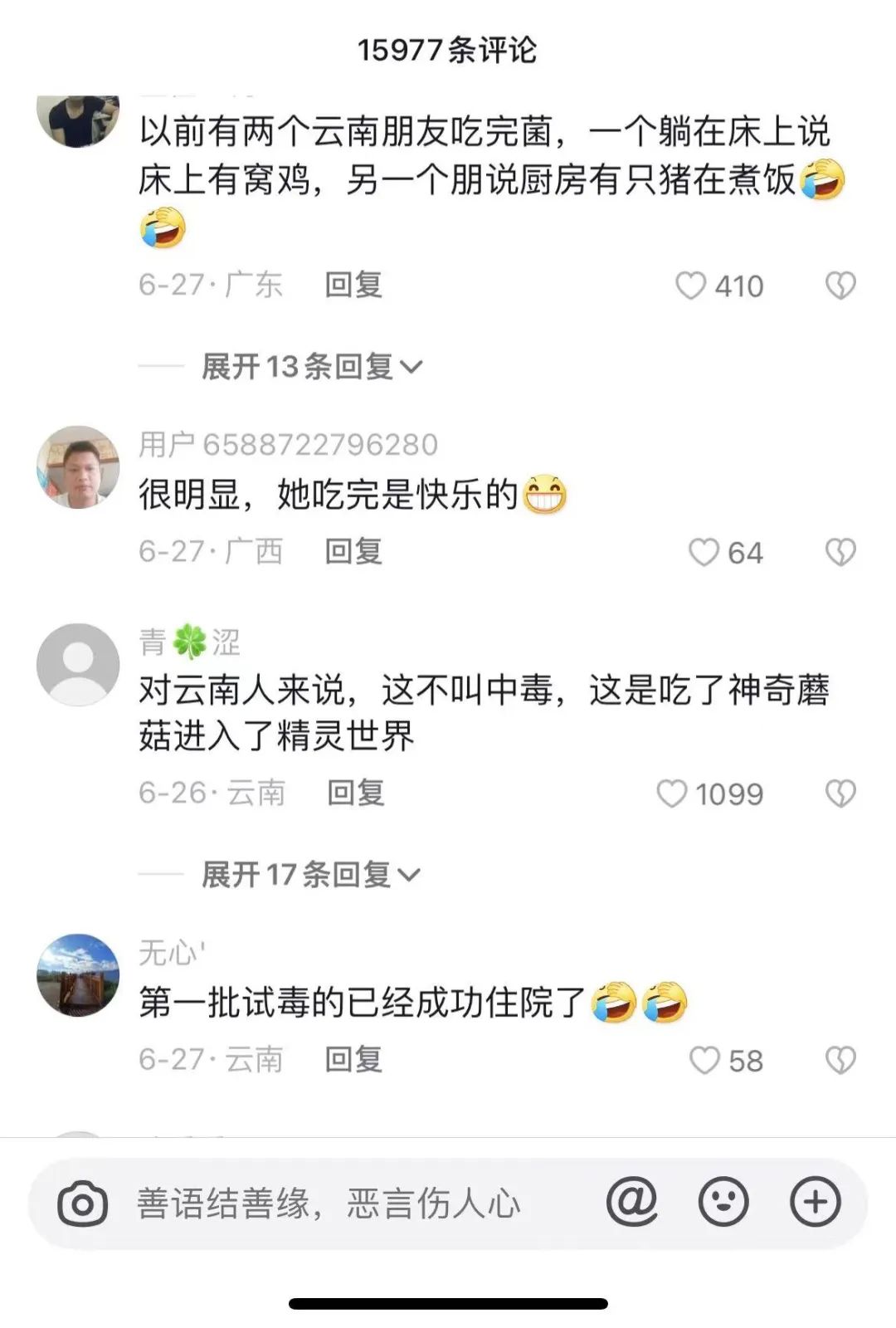Open the emoji picker
This screenshot has height=1328, width=896.
click(x=723, y=1202)
